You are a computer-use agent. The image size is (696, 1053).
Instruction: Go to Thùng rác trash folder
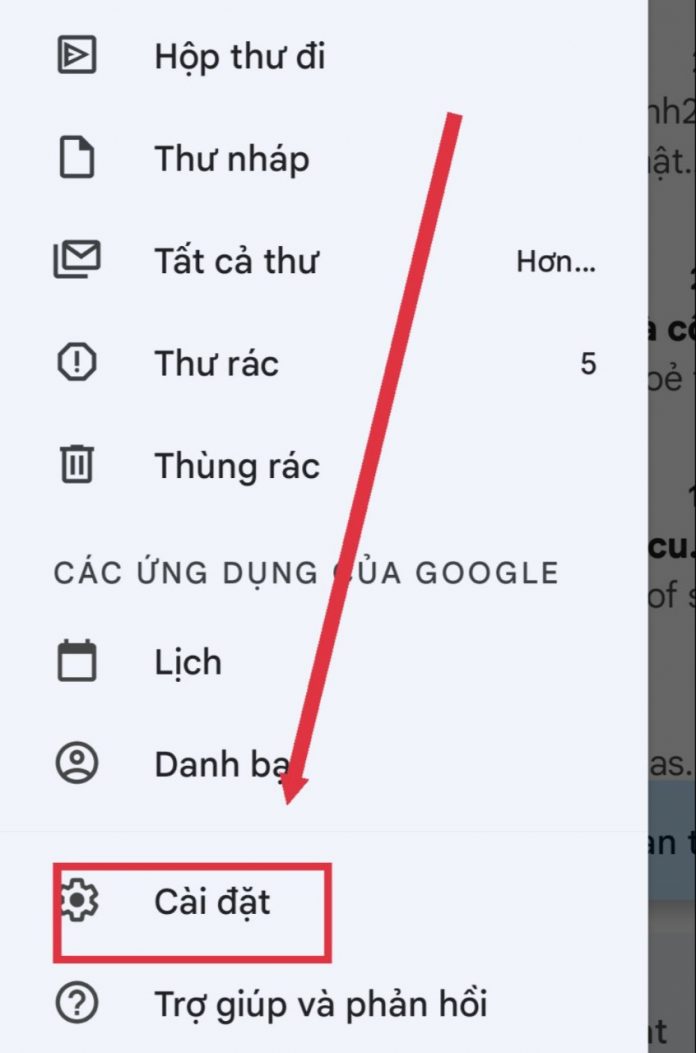(236, 466)
